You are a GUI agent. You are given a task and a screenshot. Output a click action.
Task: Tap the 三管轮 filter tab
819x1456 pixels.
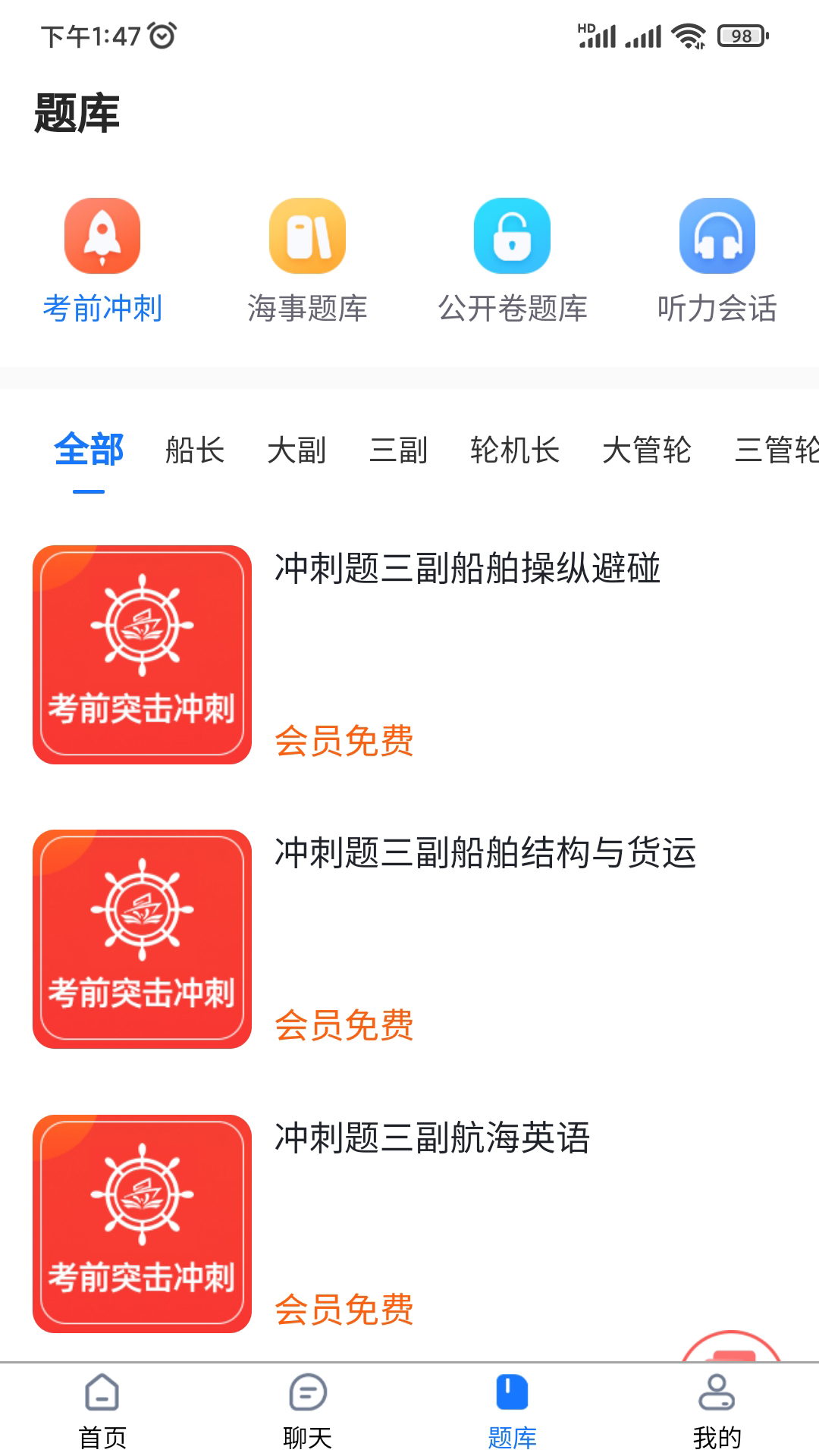pos(776,450)
